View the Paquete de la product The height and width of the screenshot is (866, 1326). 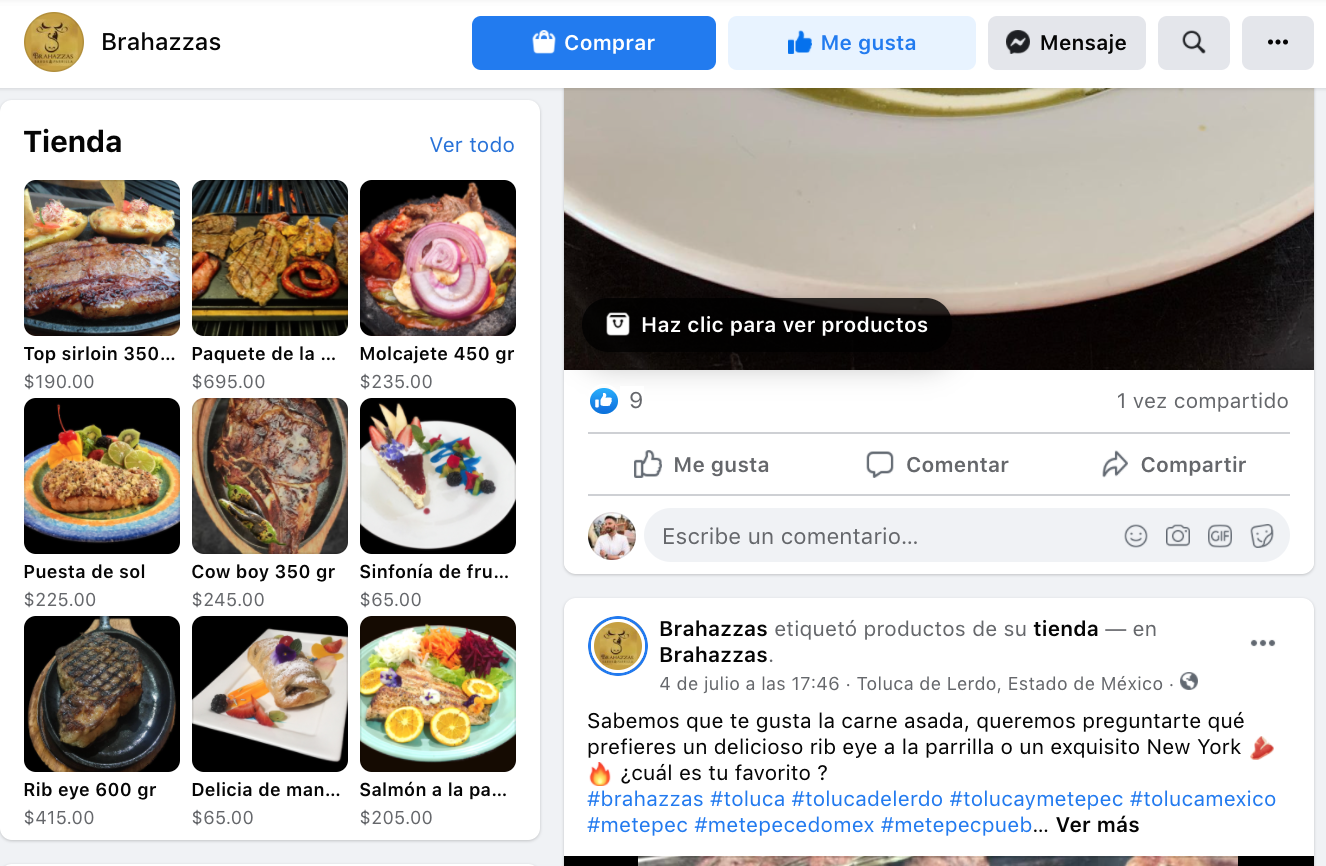(x=270, y=258)
